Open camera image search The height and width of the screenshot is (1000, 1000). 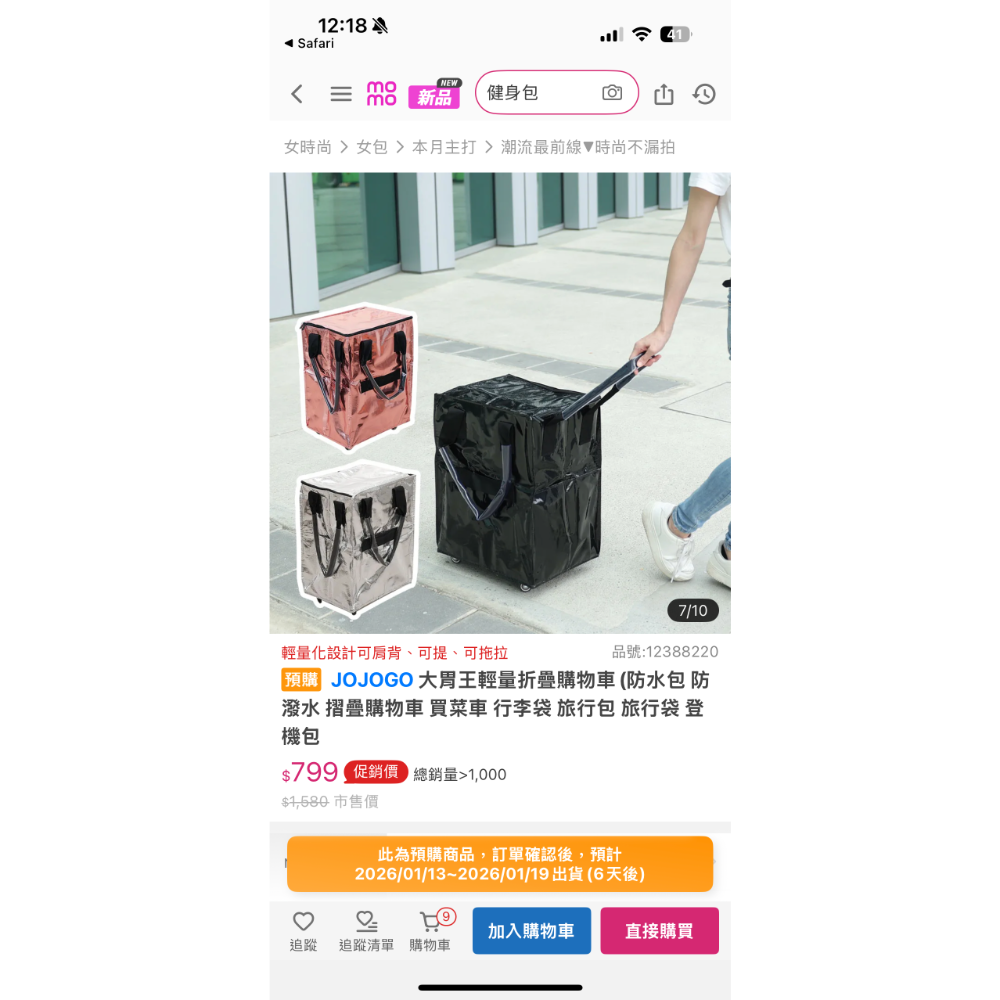coord(612,93)
